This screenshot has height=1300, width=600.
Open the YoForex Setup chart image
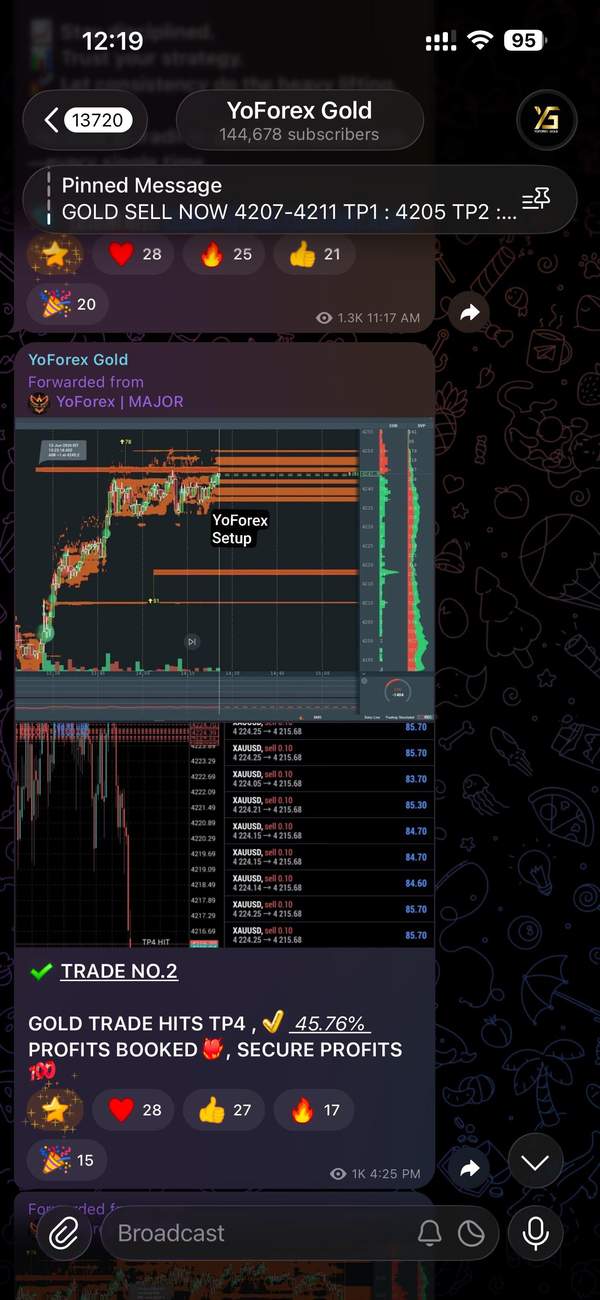(x=225, y=568)
